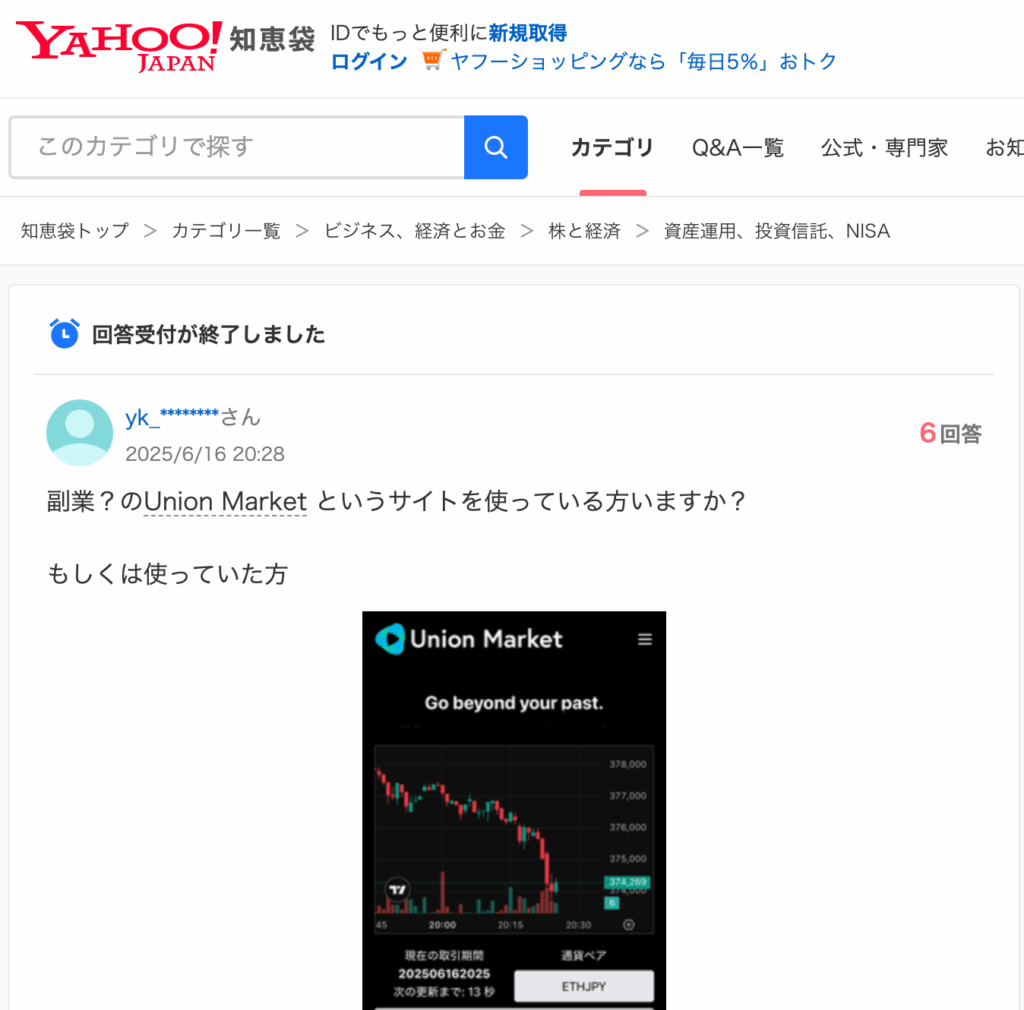Open カテゴリ一覧 breadcrumb link
Viewport: 1024px width, 1010px height.
pyautogui.click(x=226, y=231)
